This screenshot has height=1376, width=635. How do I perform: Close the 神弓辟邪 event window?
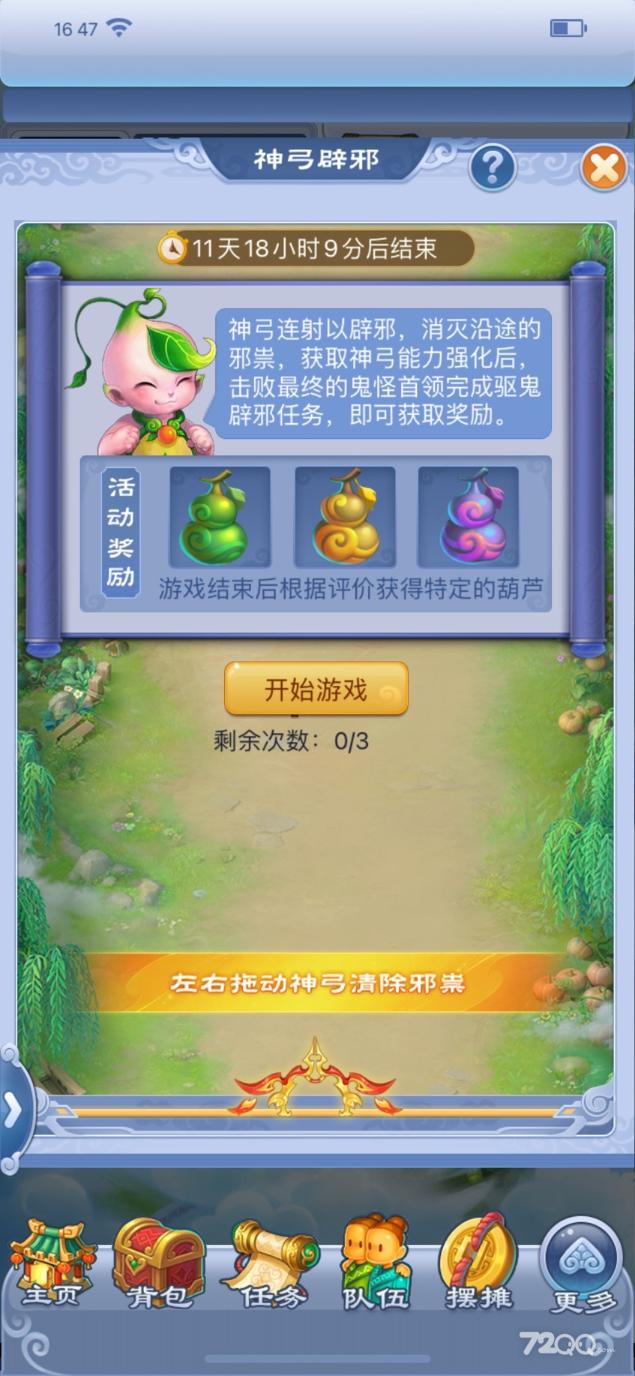604,167
